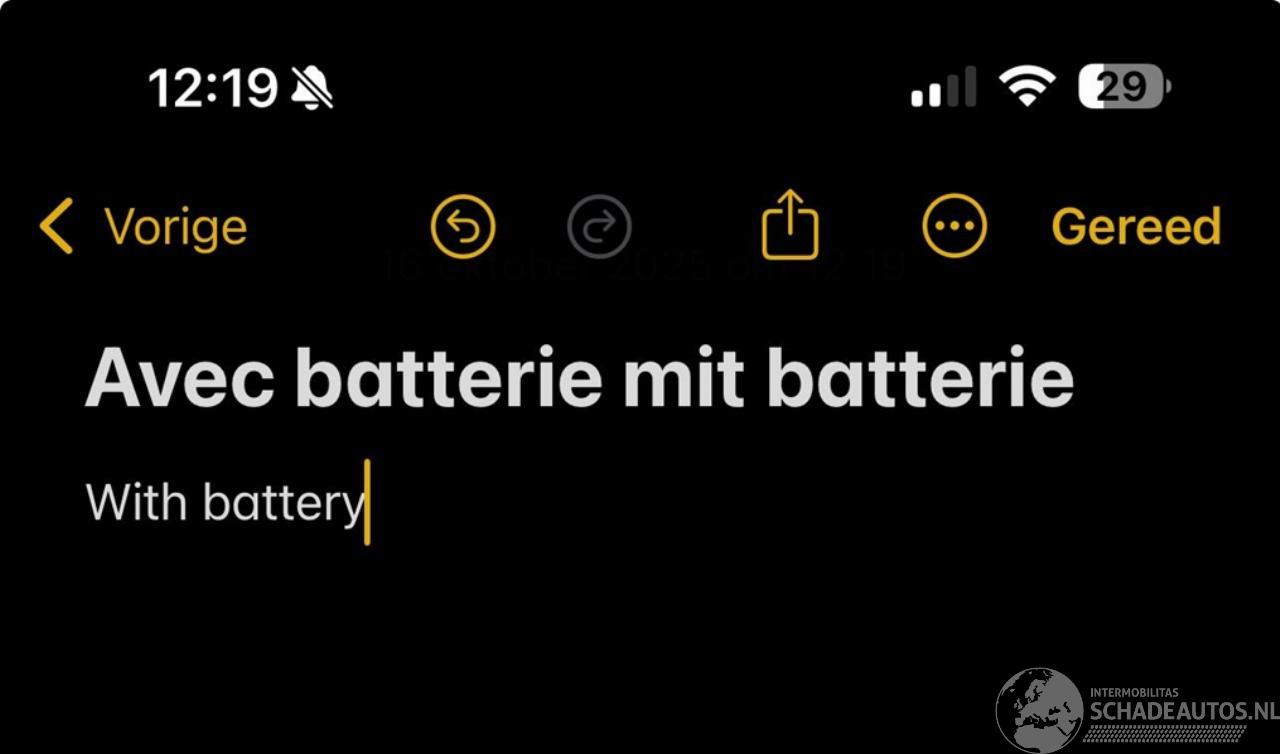
Task: Tap the greyed-out redo arrow
Action: (599, 227)
